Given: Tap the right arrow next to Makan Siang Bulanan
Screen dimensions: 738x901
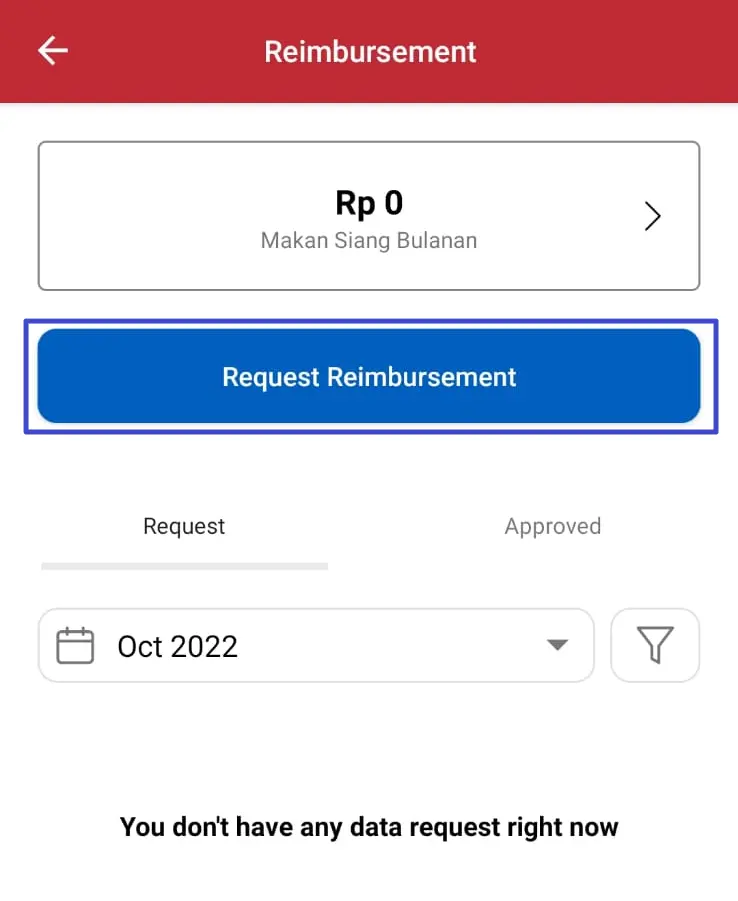Looking at the screenshot, I should 653,215.
